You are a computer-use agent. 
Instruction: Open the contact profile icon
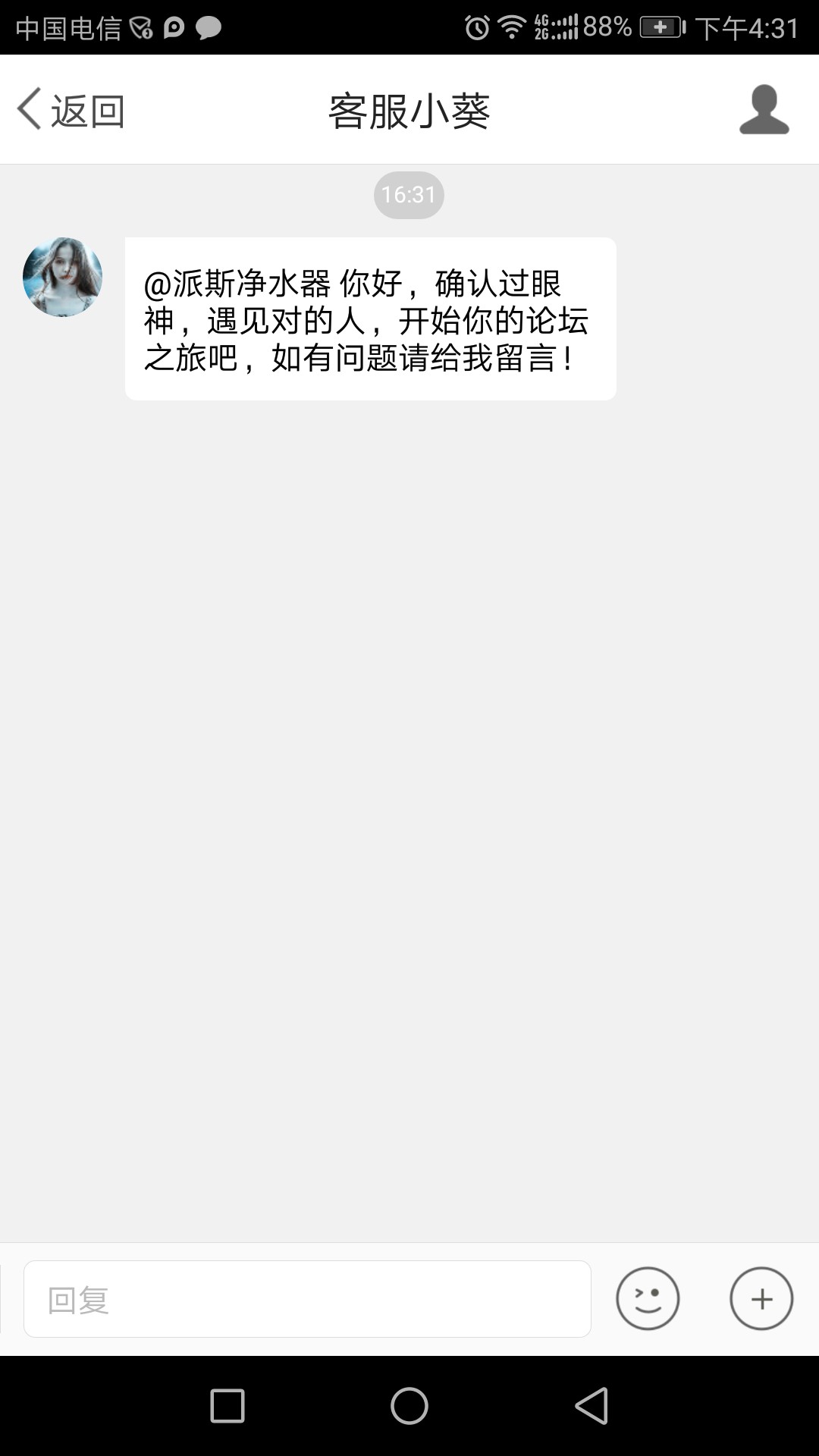764,110
